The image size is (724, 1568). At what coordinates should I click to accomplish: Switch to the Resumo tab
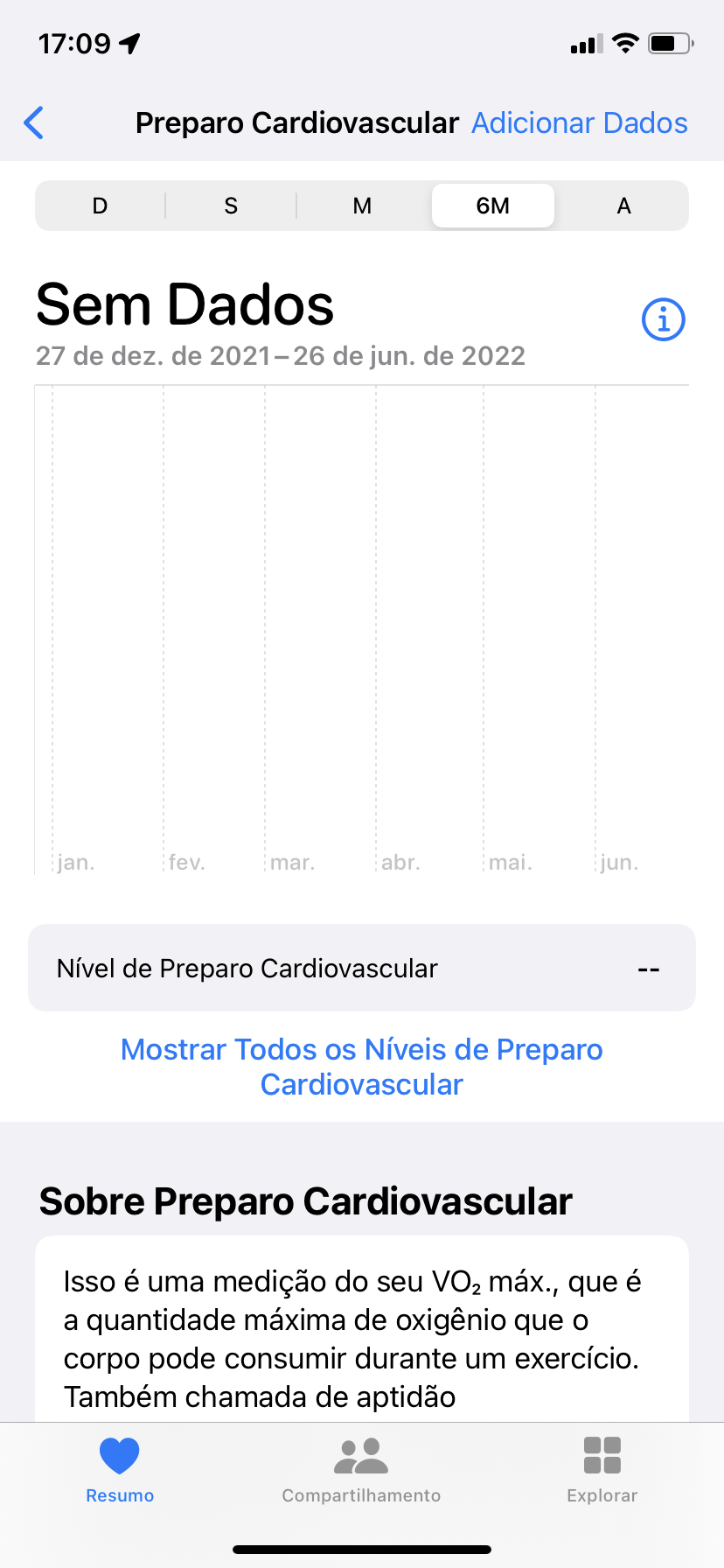click(120, 1470)
